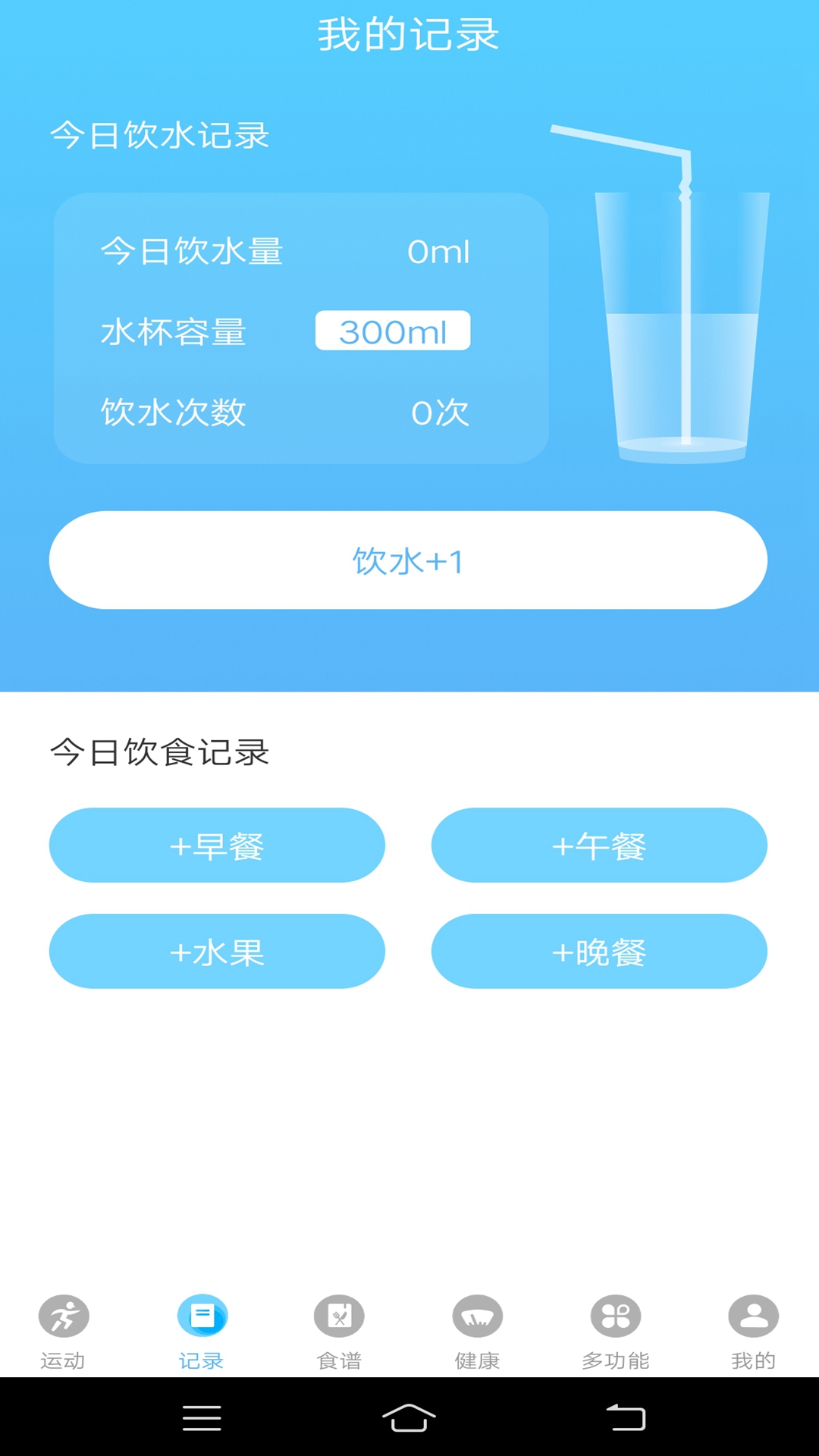Add a lunch record with +午餐
Image resolution: width=819 pixels, height=1456 pixels.
pyautogui.click(x=600, y=845)
